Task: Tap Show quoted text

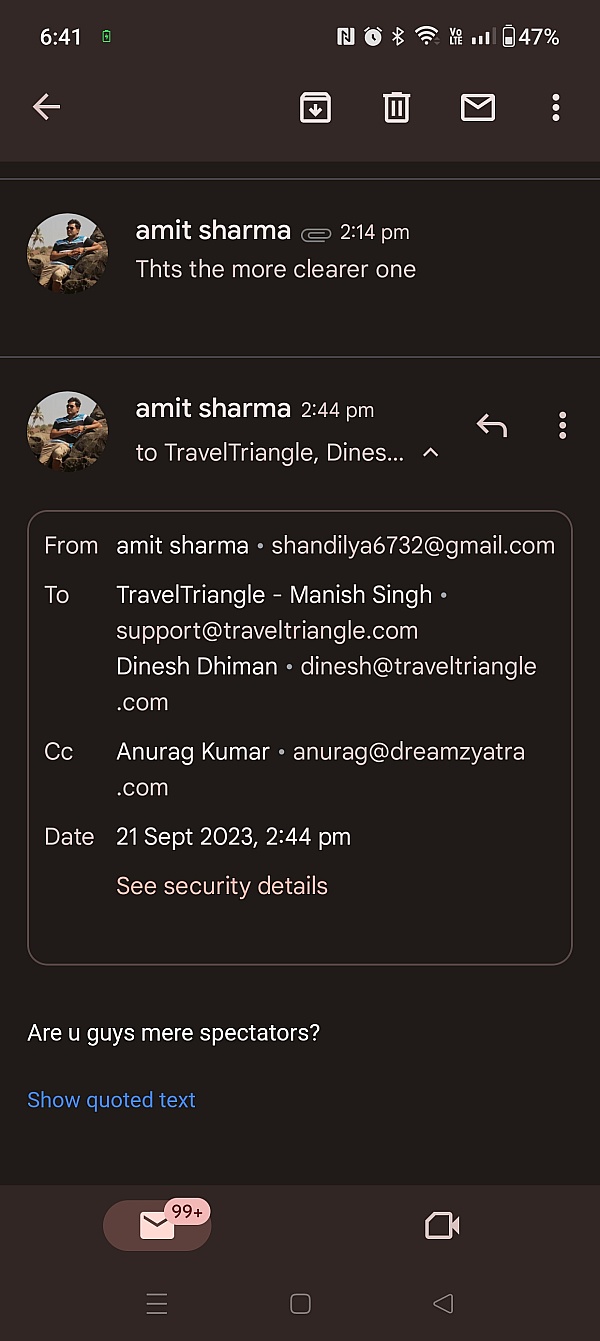Action: pyautogui.click(x=111, y=1100)
